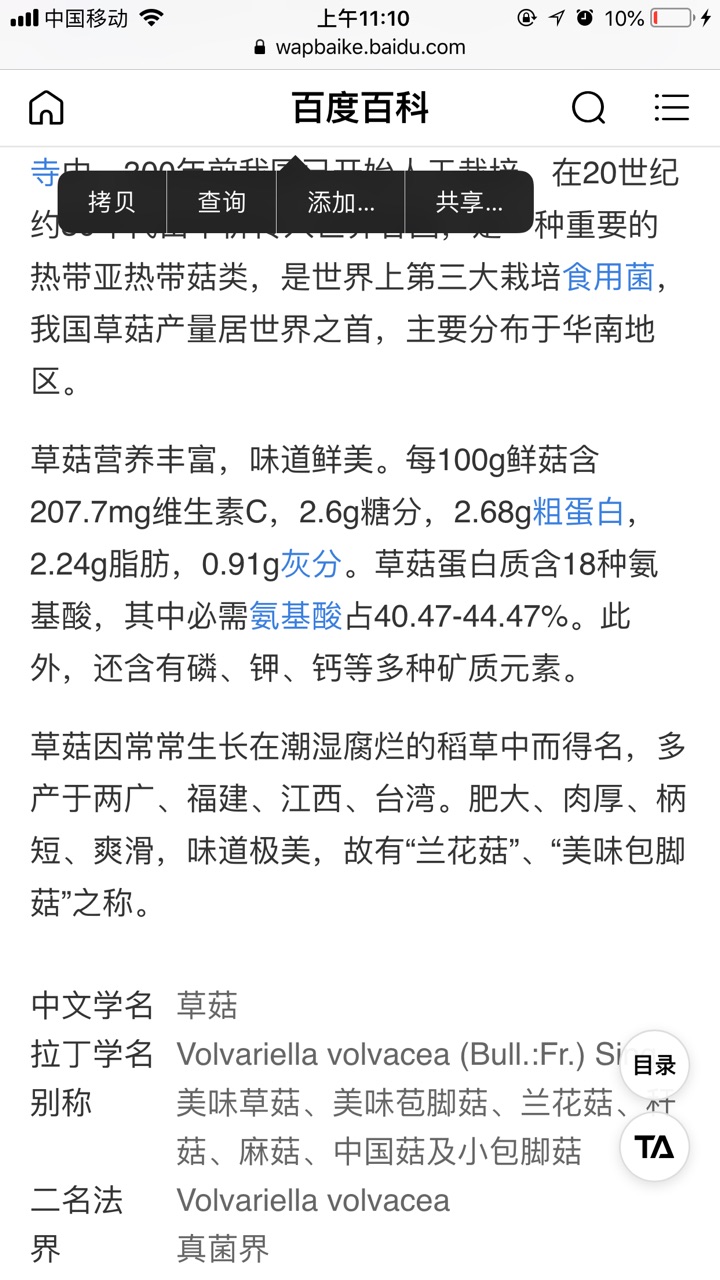Tap 共享... to share selected text

point(469,202)
